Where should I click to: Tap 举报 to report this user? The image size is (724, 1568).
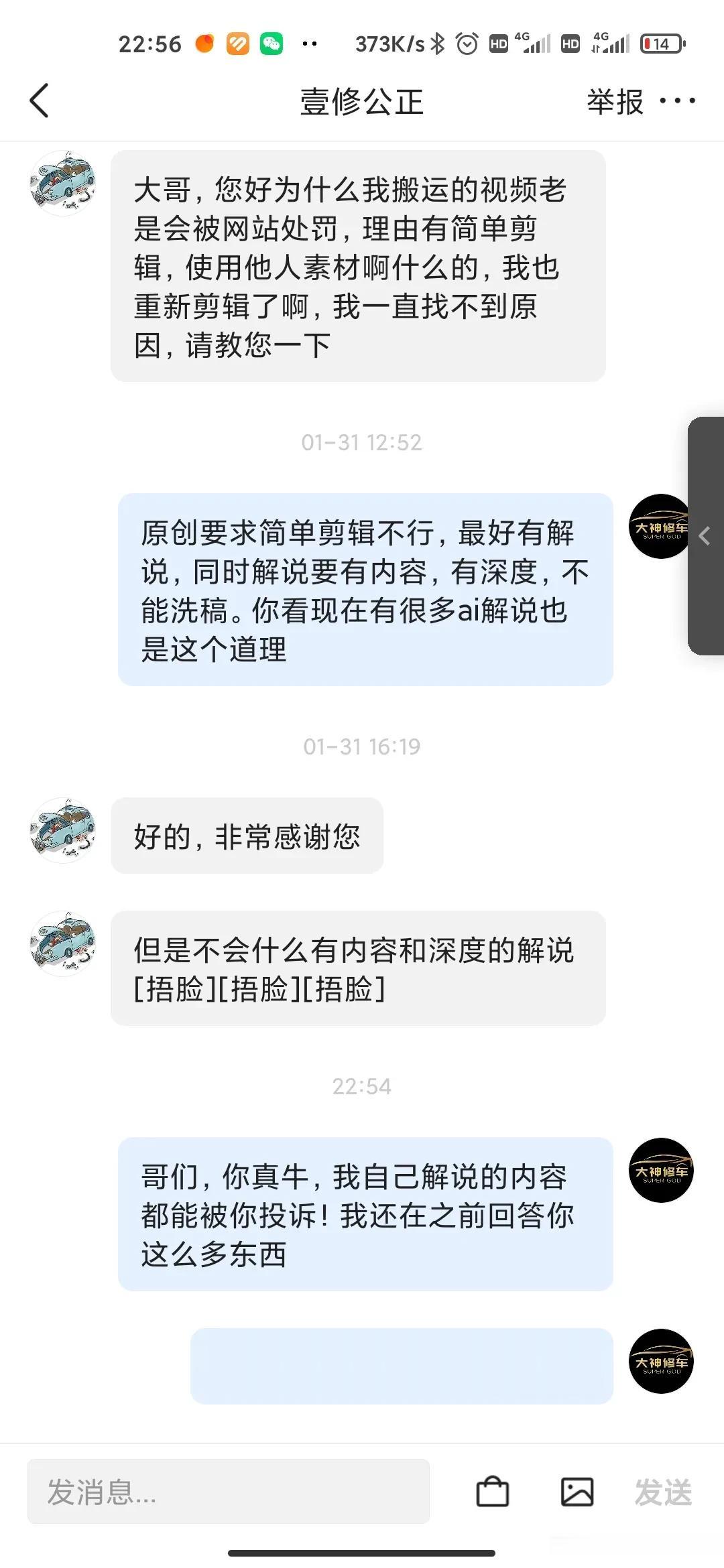pos(615,102)
